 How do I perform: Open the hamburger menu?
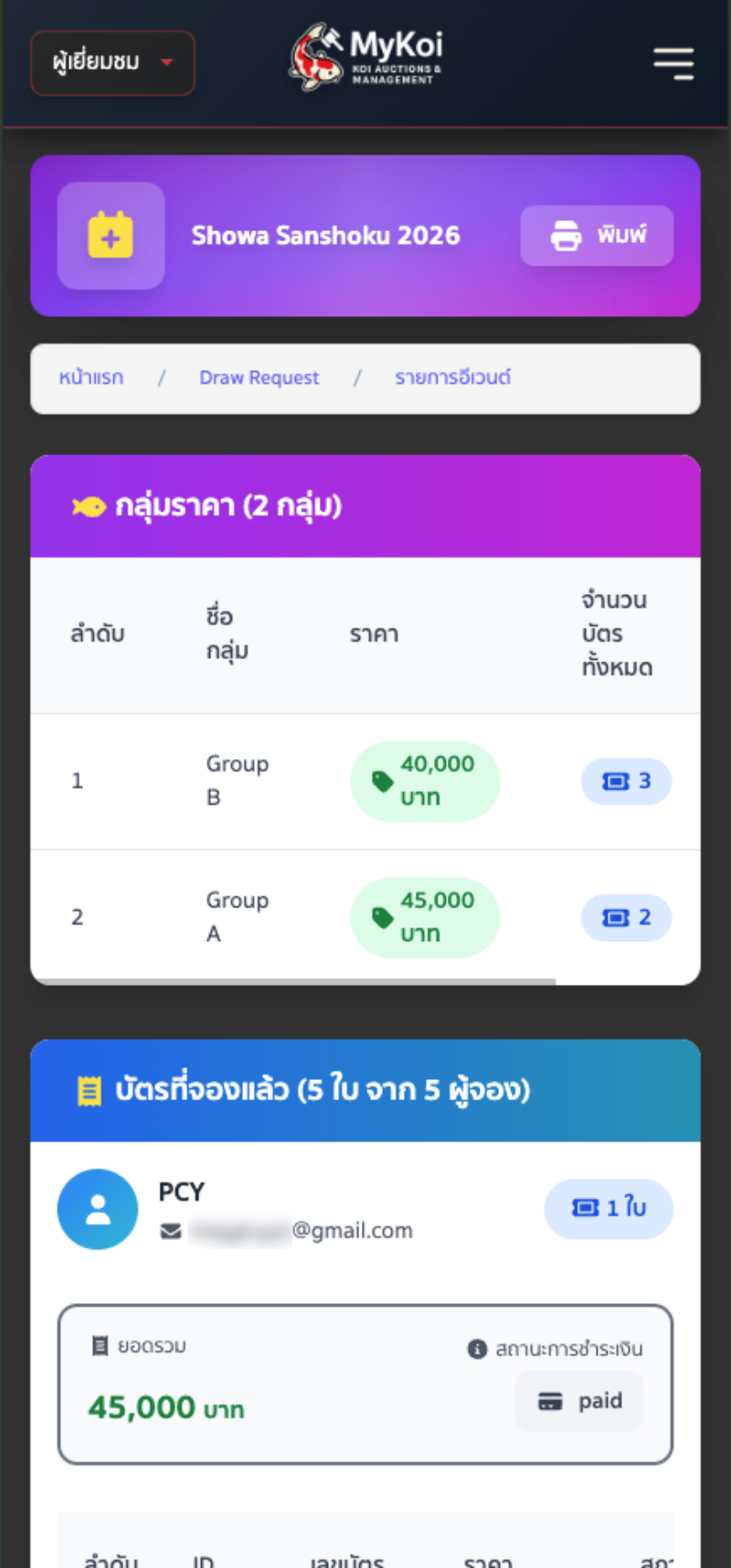[673, 63]
